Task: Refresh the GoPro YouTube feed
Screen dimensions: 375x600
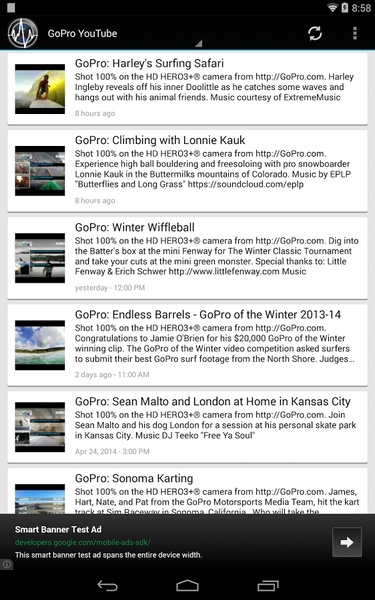Action: [x=315, y=33]
